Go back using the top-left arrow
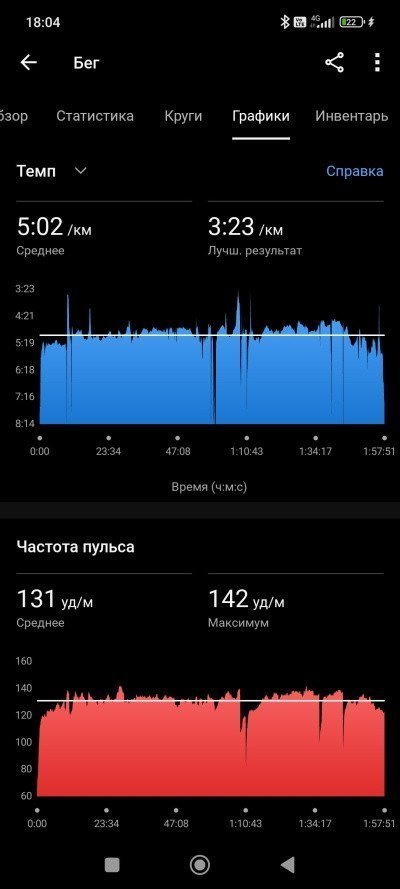The image size is (400, 889). 28,63
